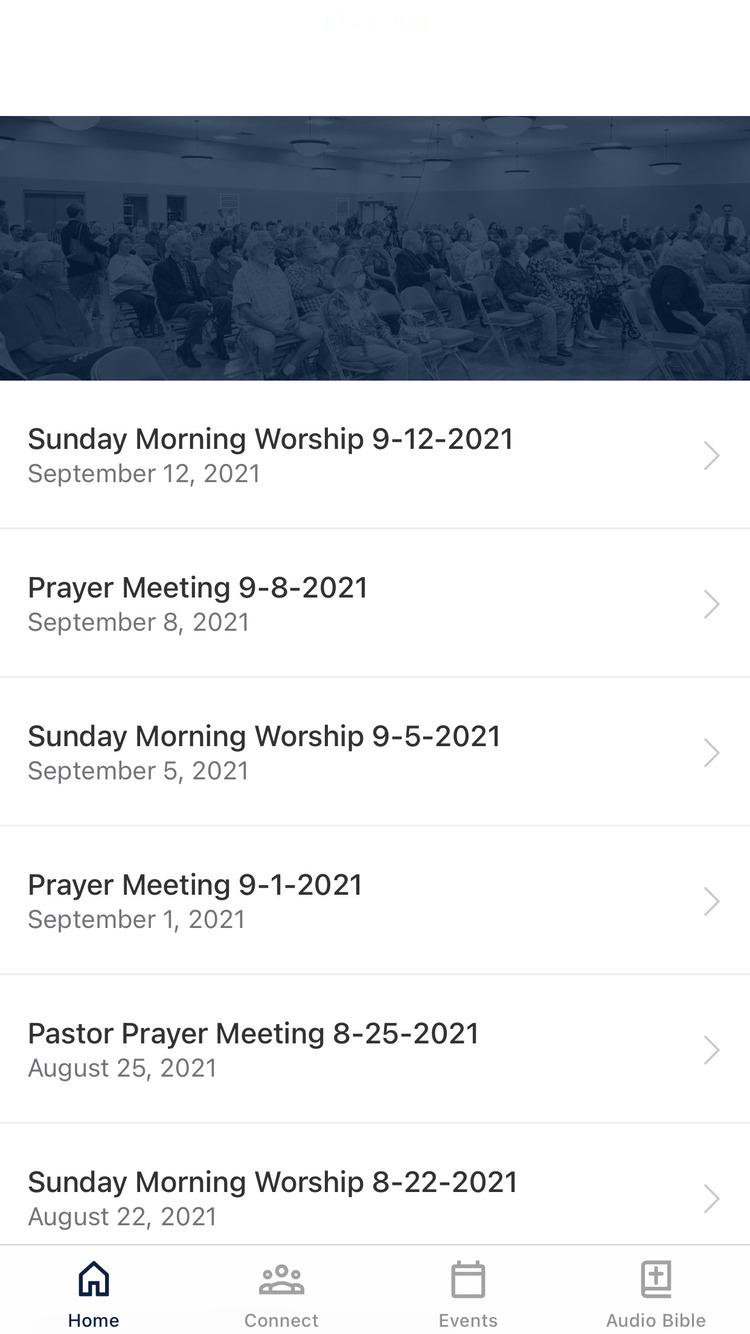This screenshot has height=1334, width=750.
Task: Go to the Home tab
Action: click(94, 1294)
